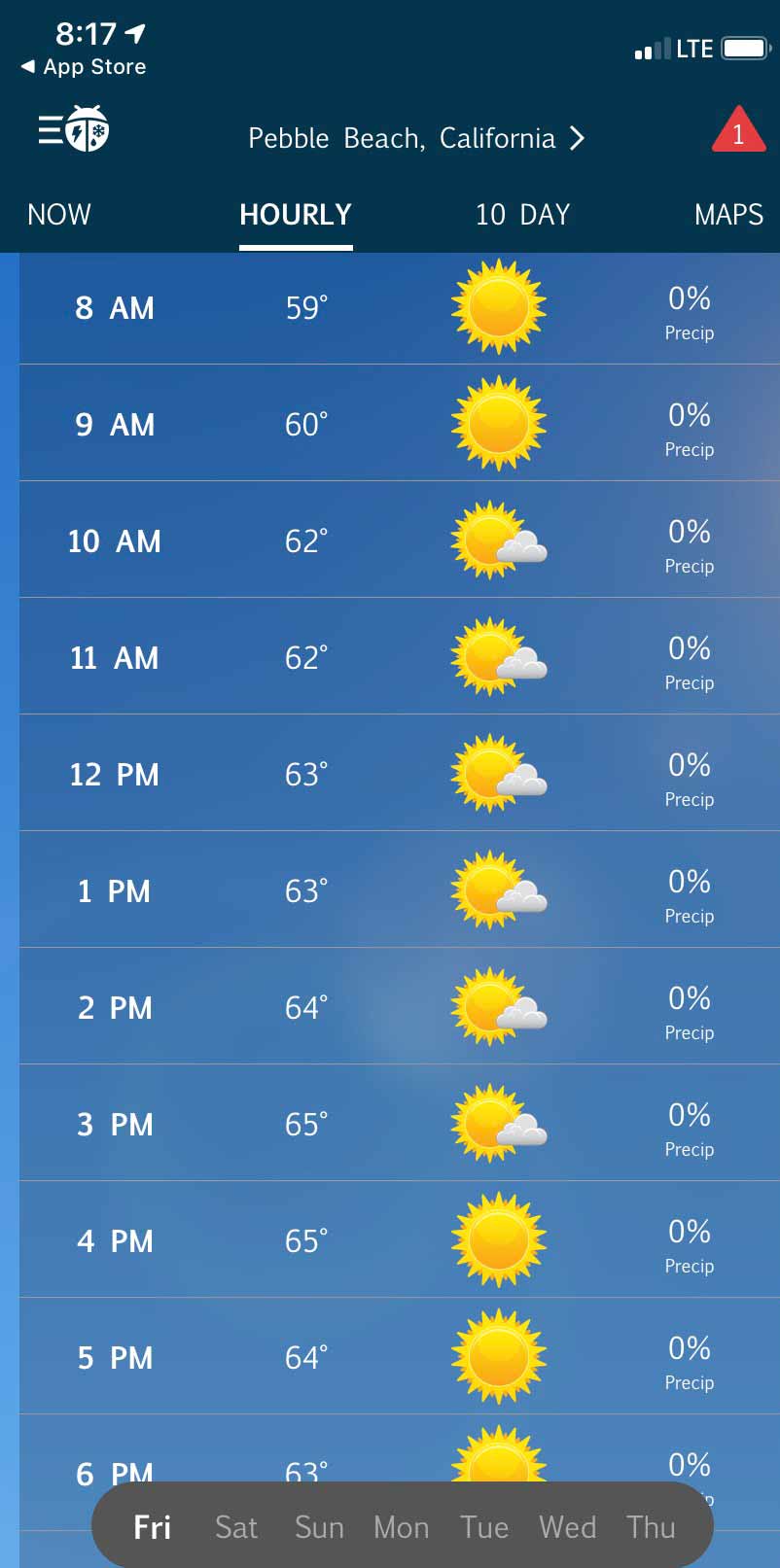The height and width of the screenshot is (1568, 780).
Task: Tap the partly cloudy icon at 10 AM
Action: tap(498, 540)
